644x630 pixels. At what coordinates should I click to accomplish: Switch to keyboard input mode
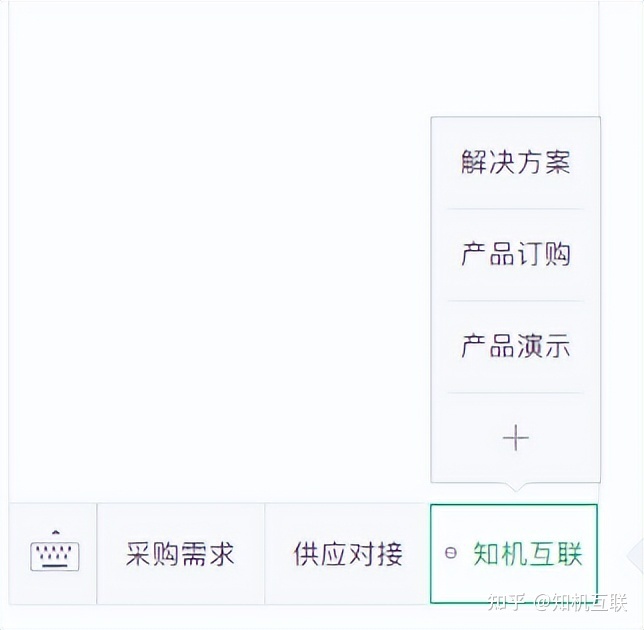click(x=54, y=553)
